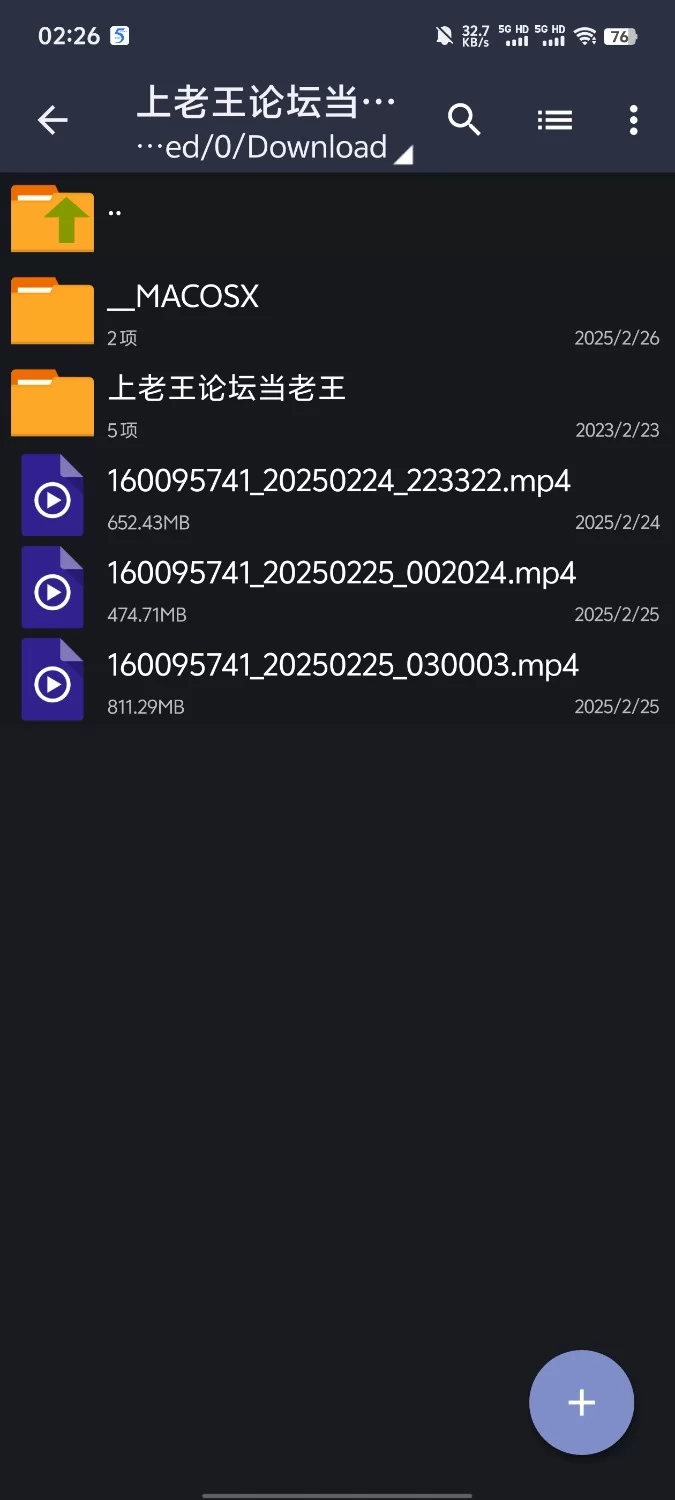Play 160095741_20250224_223322.mp4
Image resolution: width=675 pixels, height=1500 pixels.
point(337,496)
